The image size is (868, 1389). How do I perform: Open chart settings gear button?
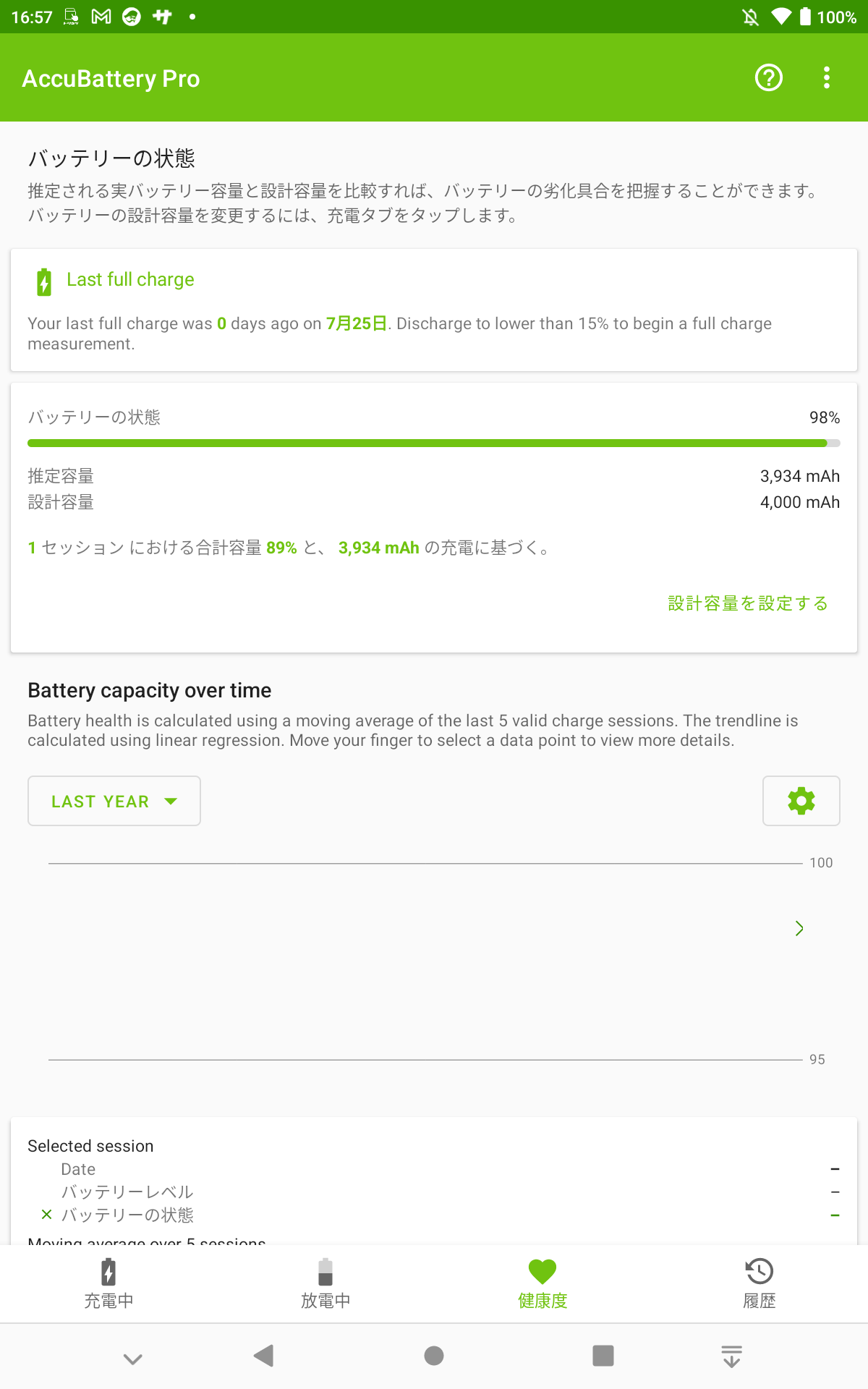[x=801, y=801]
